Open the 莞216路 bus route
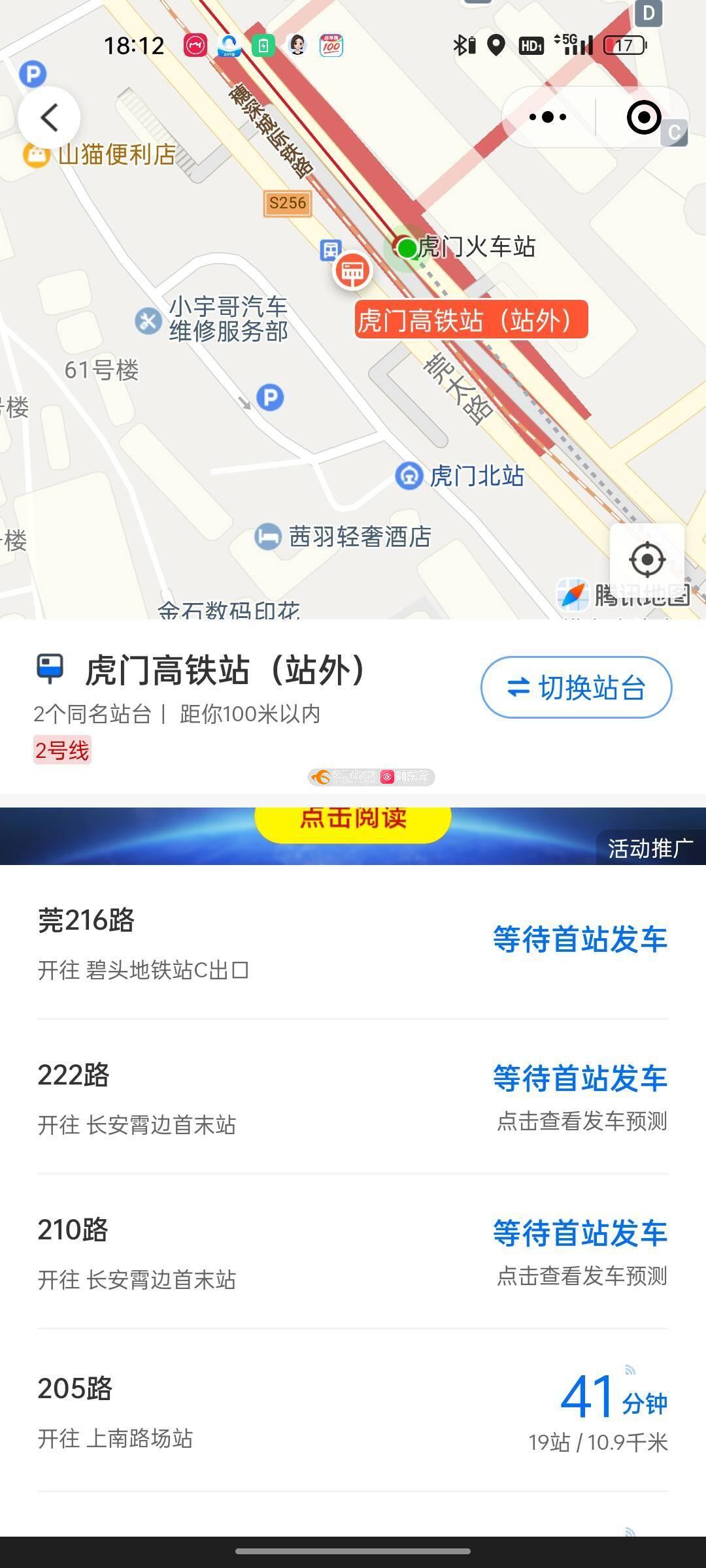 tap(353, 943)
